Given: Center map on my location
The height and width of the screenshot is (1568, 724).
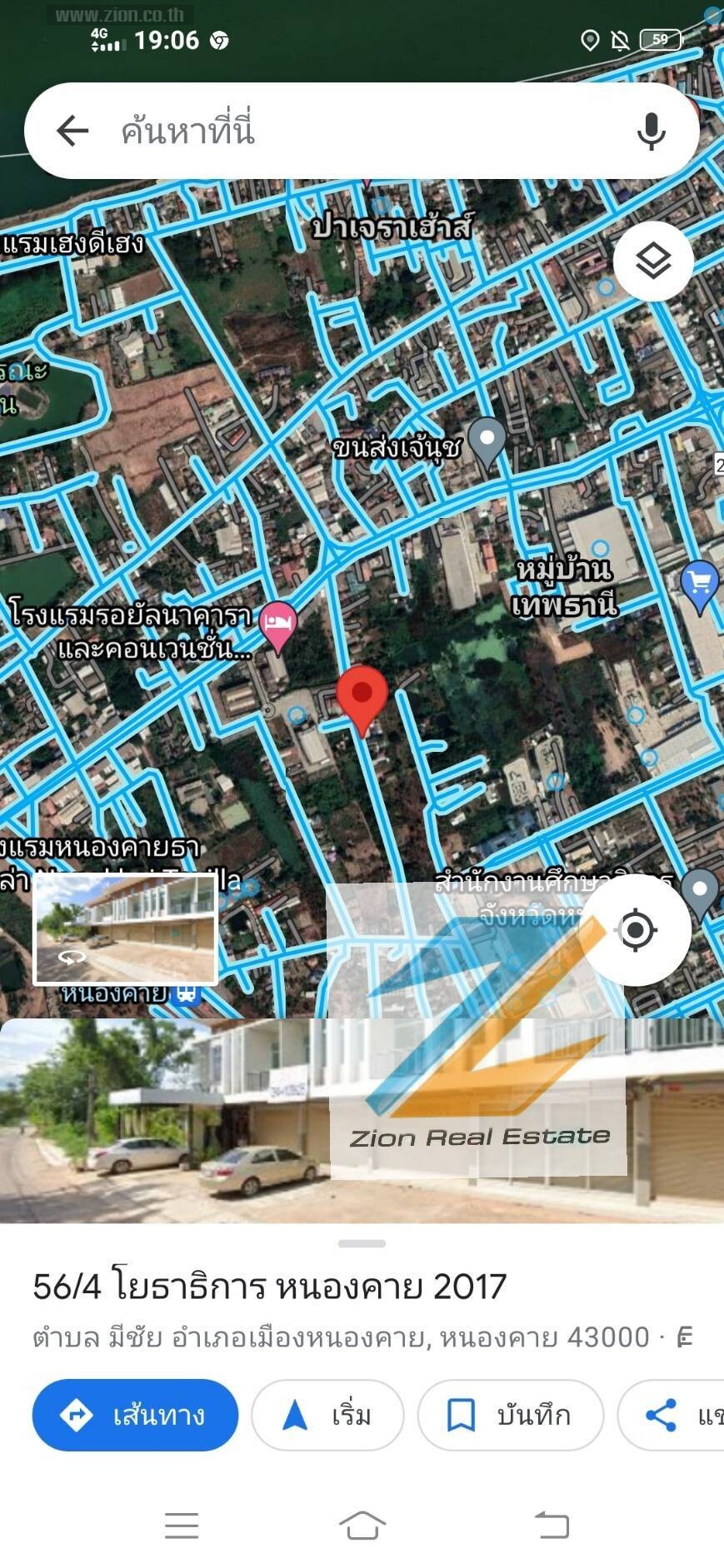Looking at the screenshot, I should 637,928.
